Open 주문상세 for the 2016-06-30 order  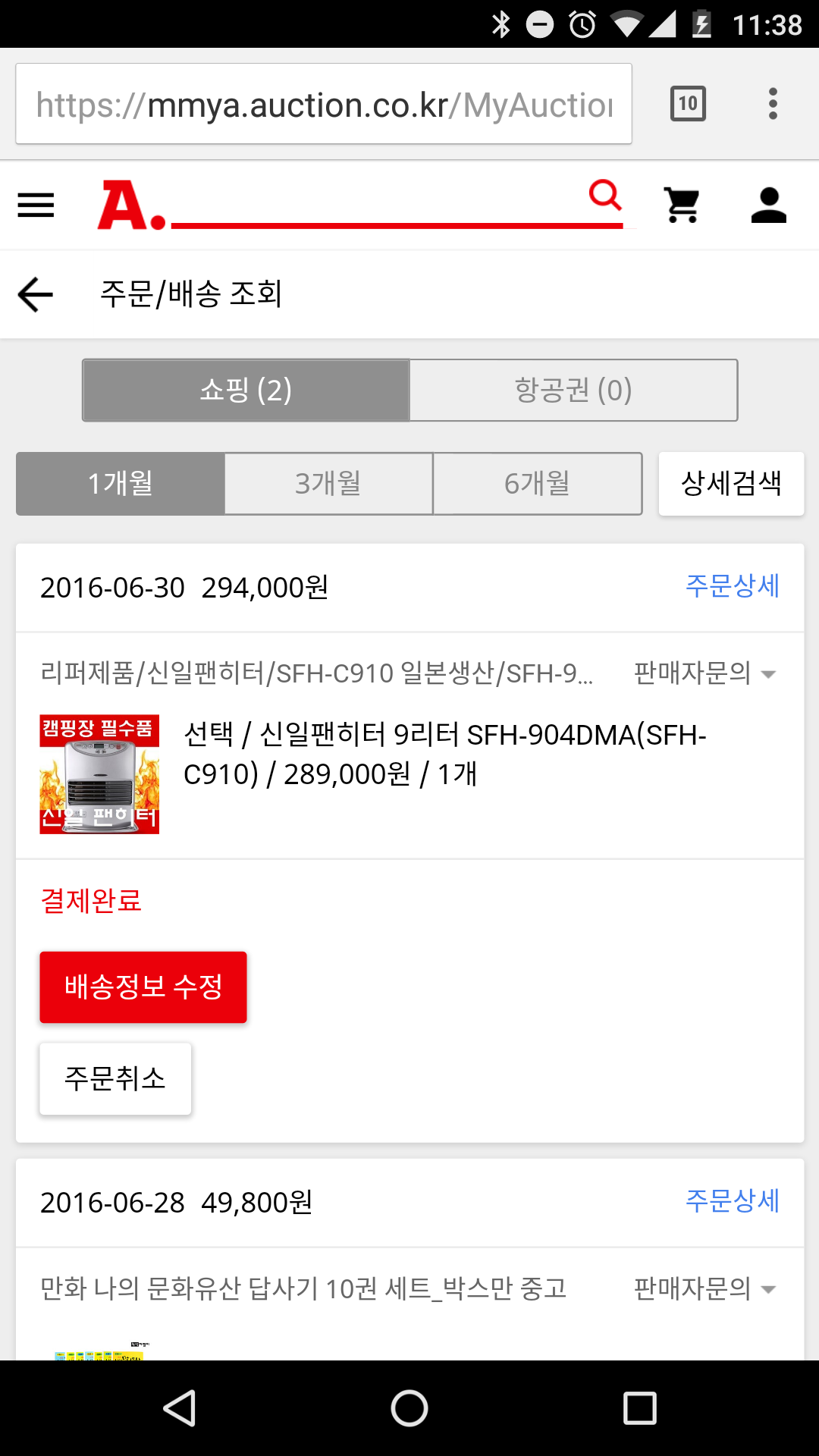pos(732,586)
